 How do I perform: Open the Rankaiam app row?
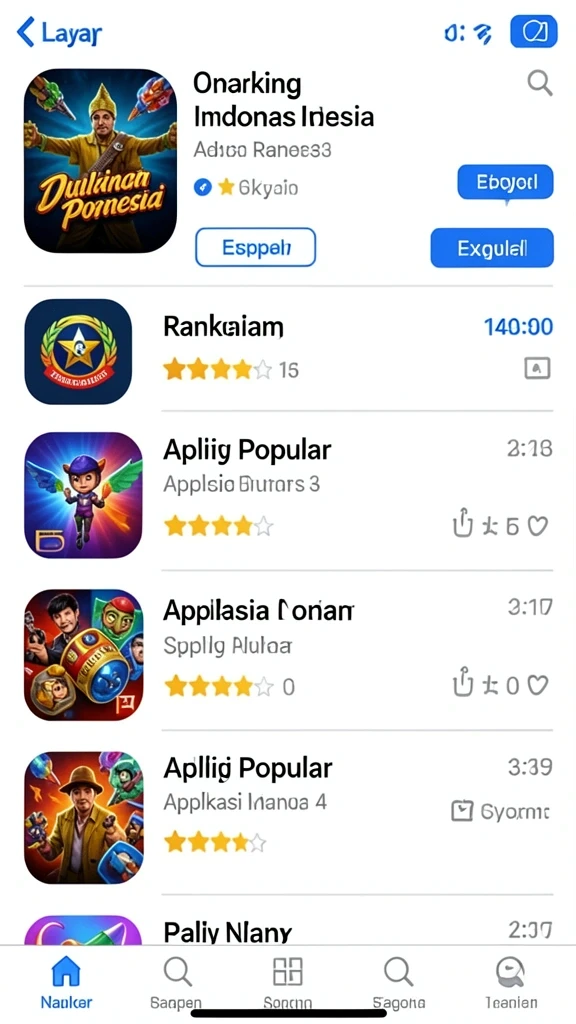click(288, 351)
